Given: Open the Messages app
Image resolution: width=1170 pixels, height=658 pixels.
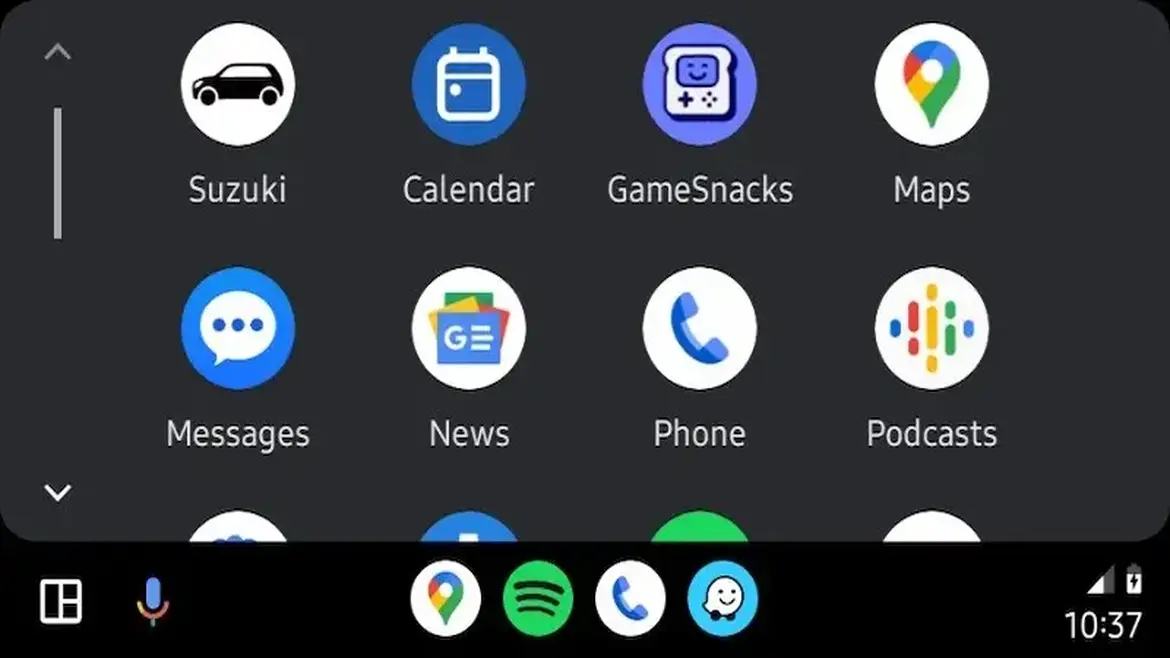Looking at the screenshot, I should pos(238,328).
